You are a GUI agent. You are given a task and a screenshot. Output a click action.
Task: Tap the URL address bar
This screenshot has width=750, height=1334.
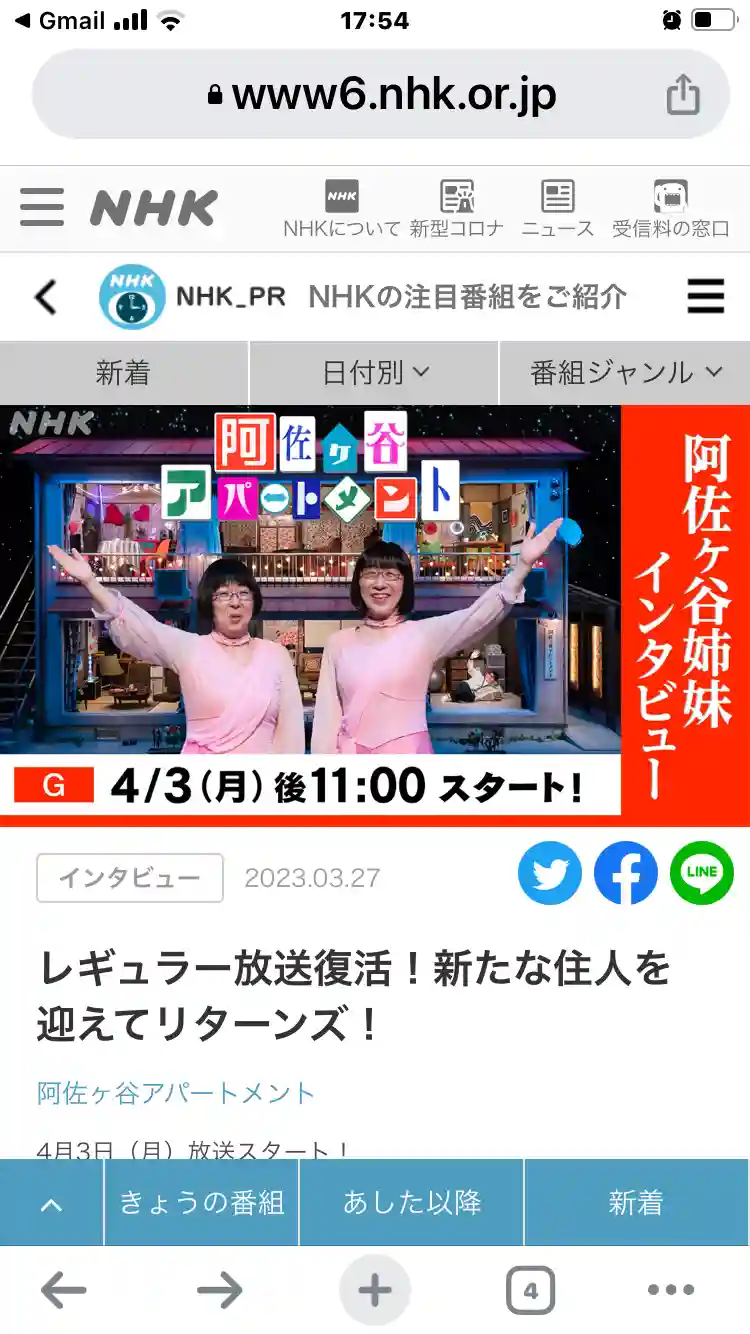pos(380,95)
